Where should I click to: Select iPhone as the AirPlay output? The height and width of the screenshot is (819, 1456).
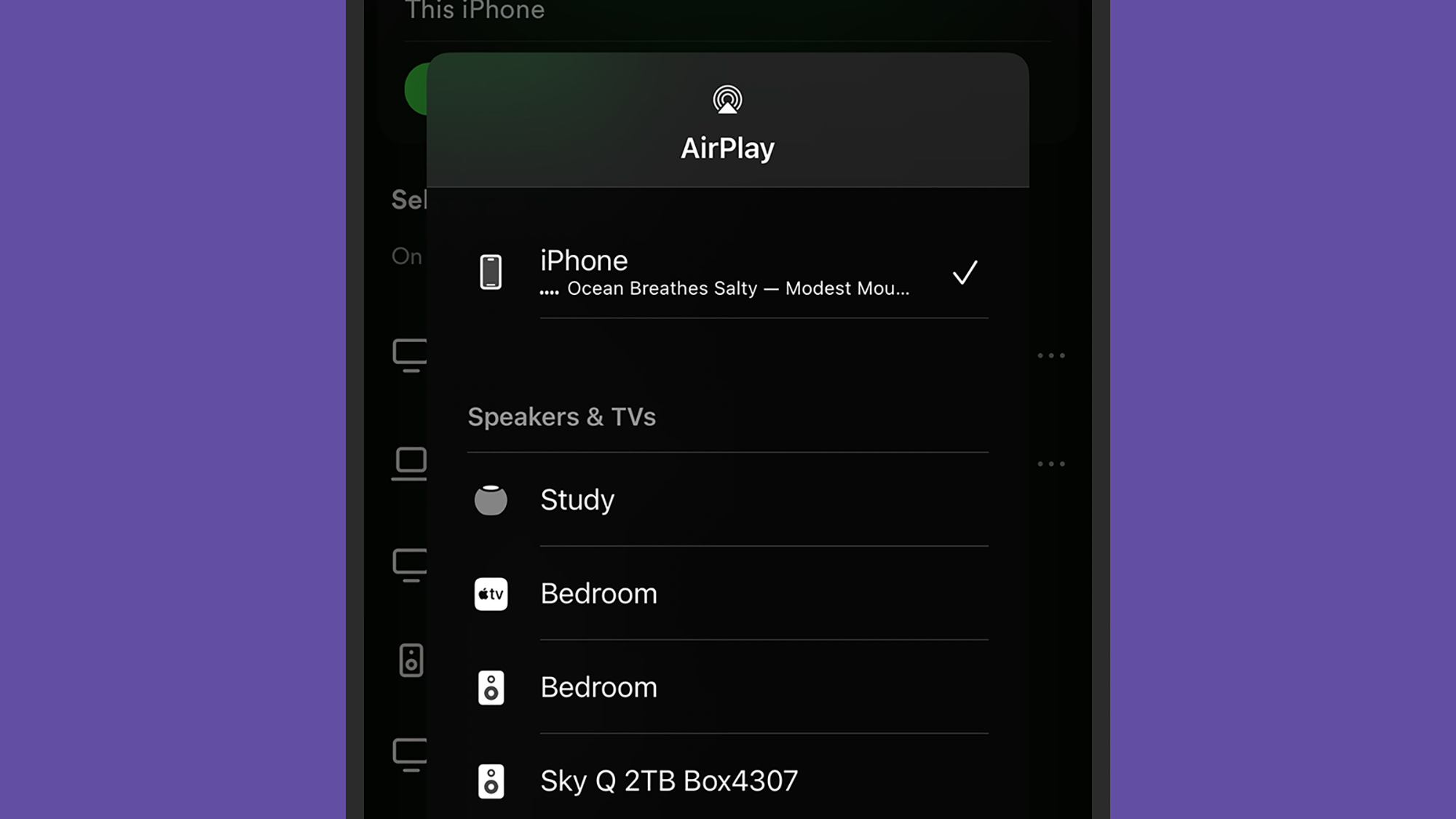pos(727,272)
